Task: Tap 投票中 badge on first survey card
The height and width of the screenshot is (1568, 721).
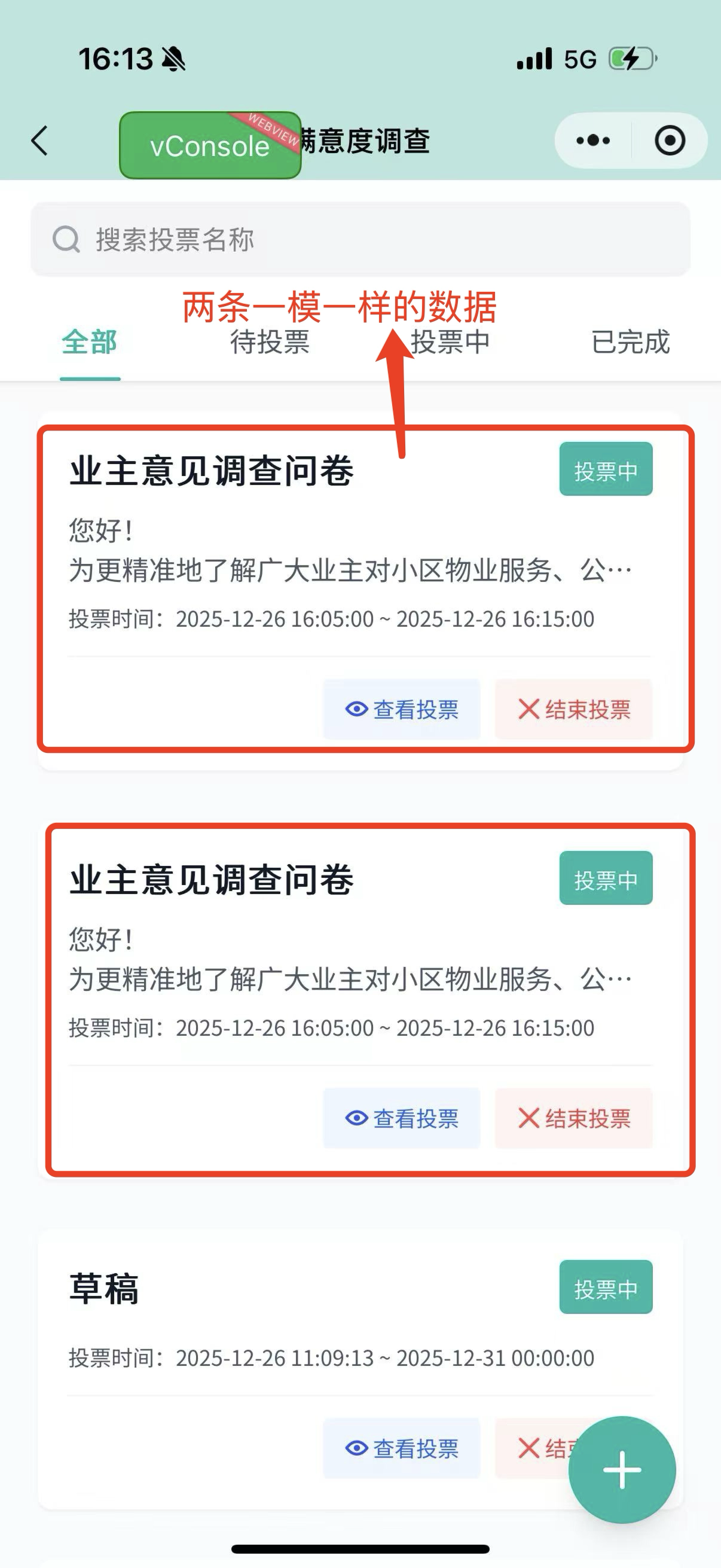Action: tap(606, 469)
